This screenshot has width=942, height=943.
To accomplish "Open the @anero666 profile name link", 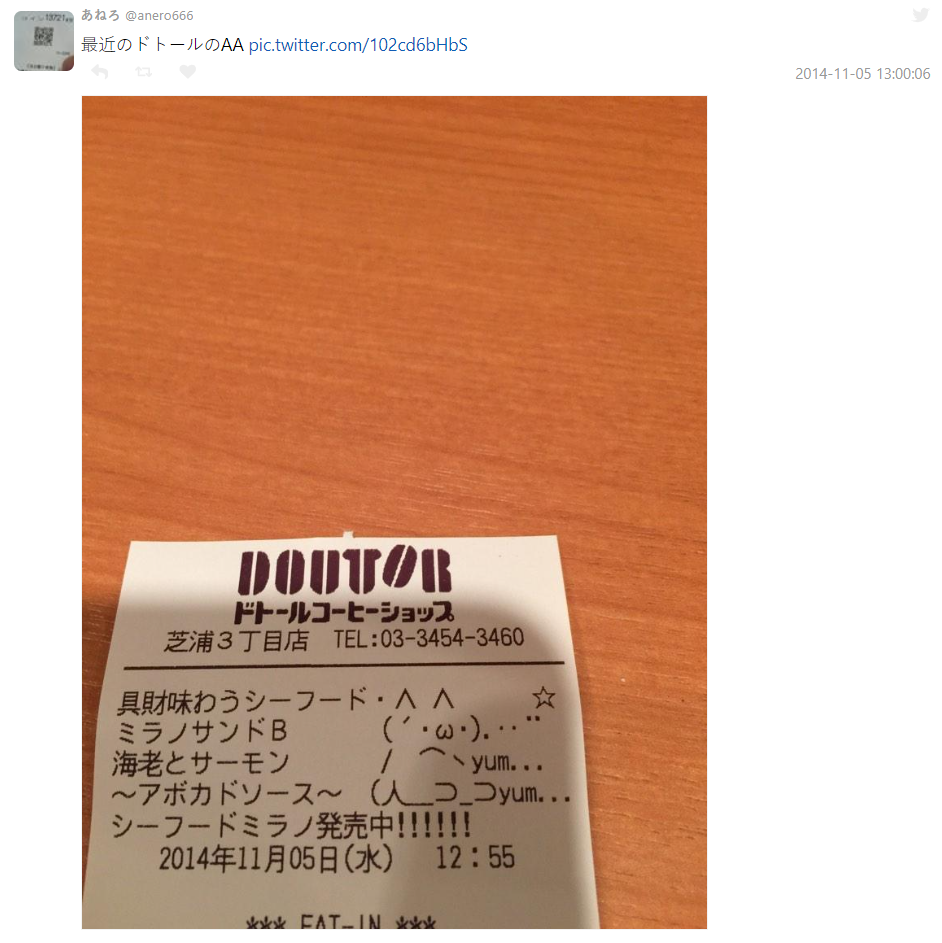I will [x=159, y=16].
